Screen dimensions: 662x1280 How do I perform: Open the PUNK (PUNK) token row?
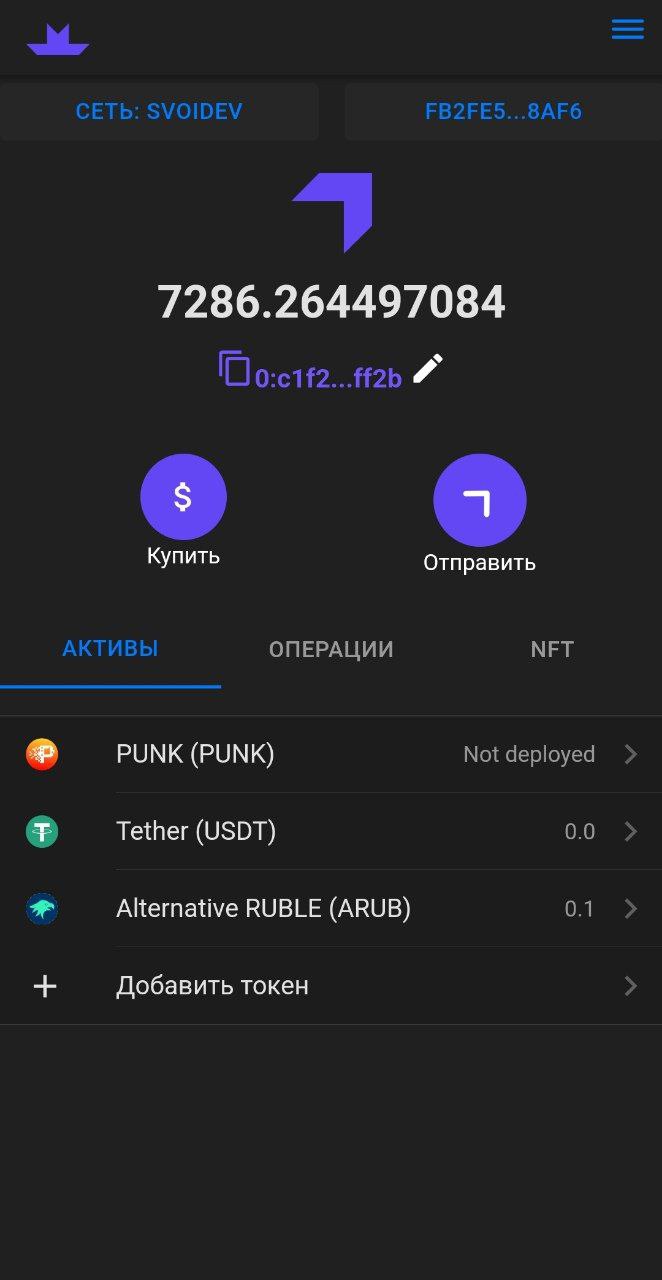[330, 754]
